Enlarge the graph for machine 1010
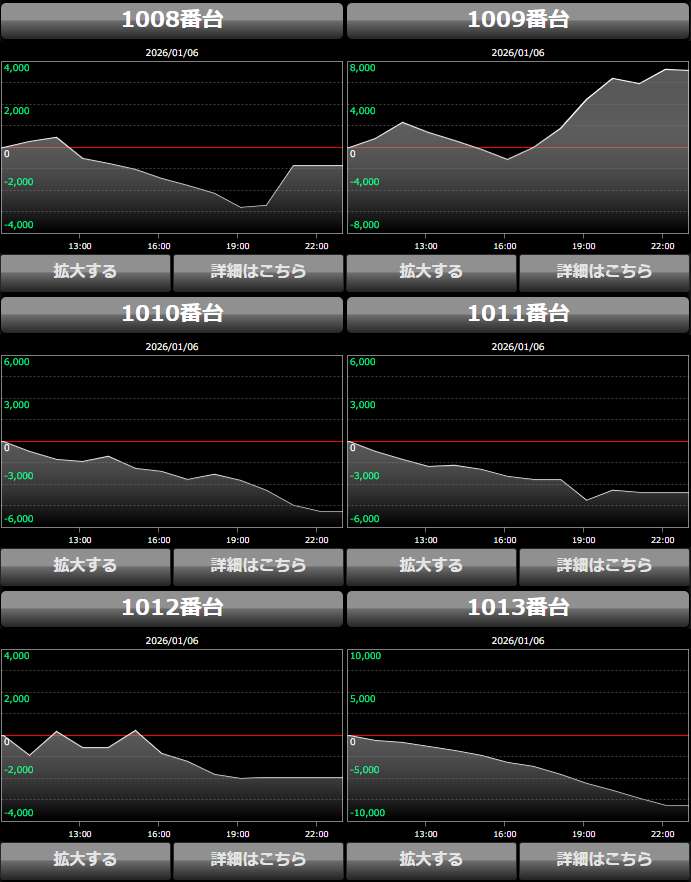This screenshot has width=691, height=882. (85, 565)
